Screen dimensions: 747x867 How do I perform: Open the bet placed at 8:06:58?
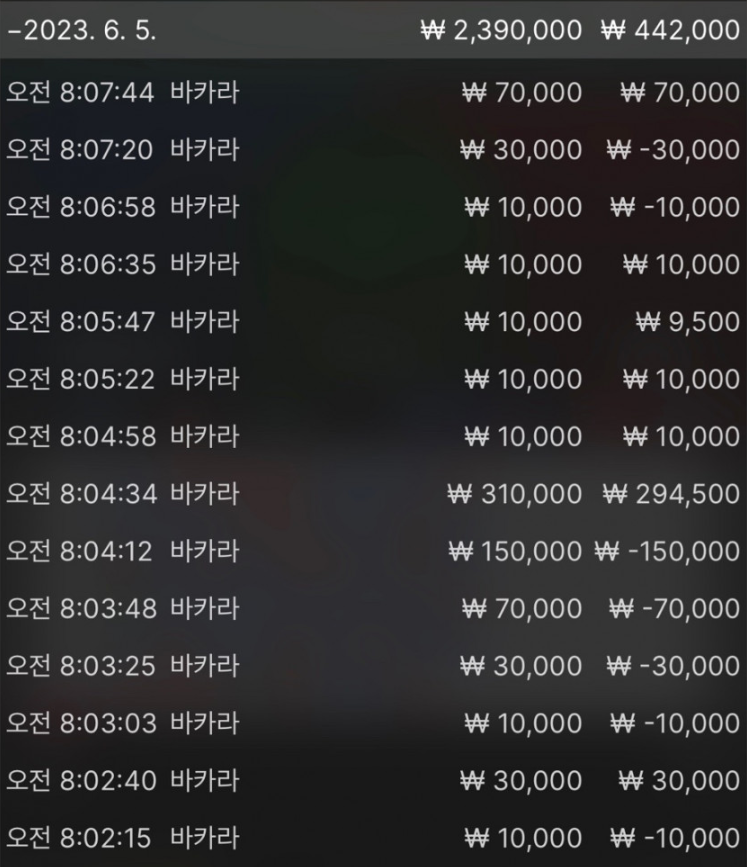point(373,207)
